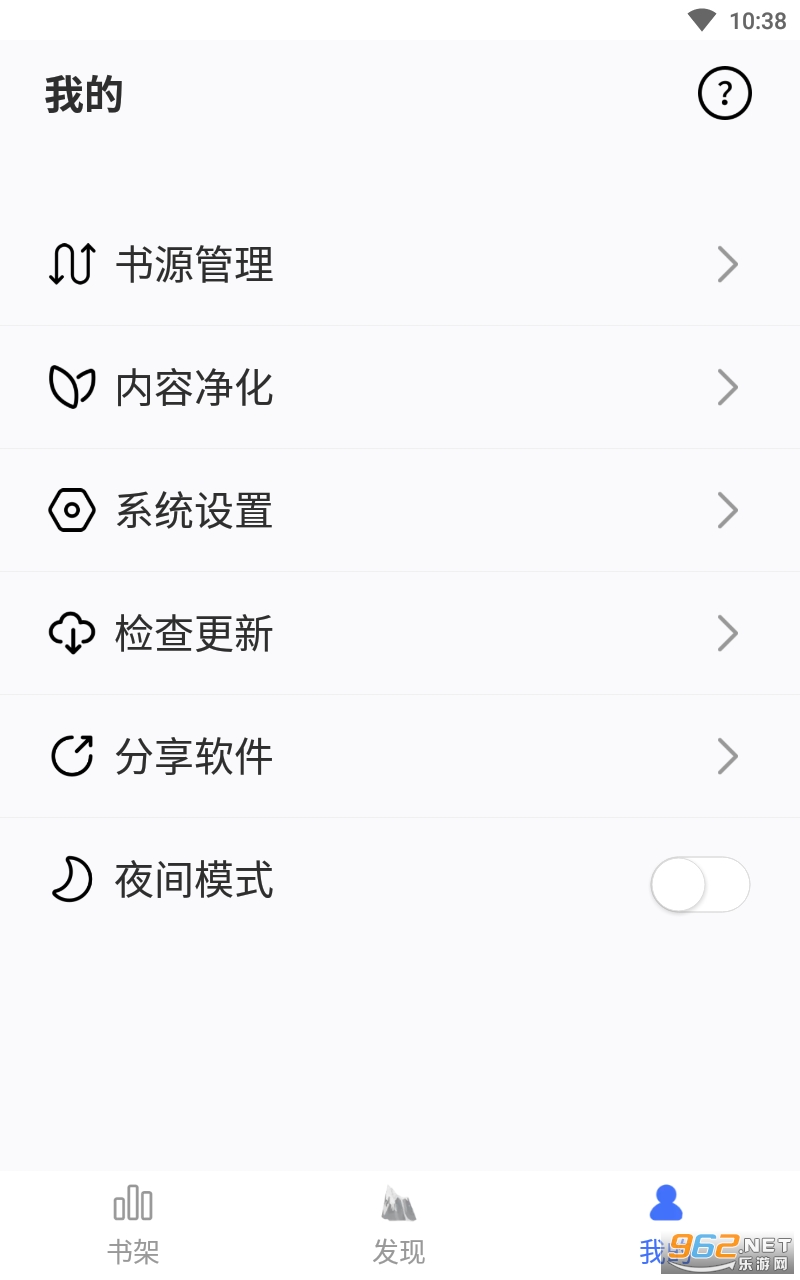Switch to the 书架 tab
The height and width of the screenshot is (1280, 800).
[133, 1223]
